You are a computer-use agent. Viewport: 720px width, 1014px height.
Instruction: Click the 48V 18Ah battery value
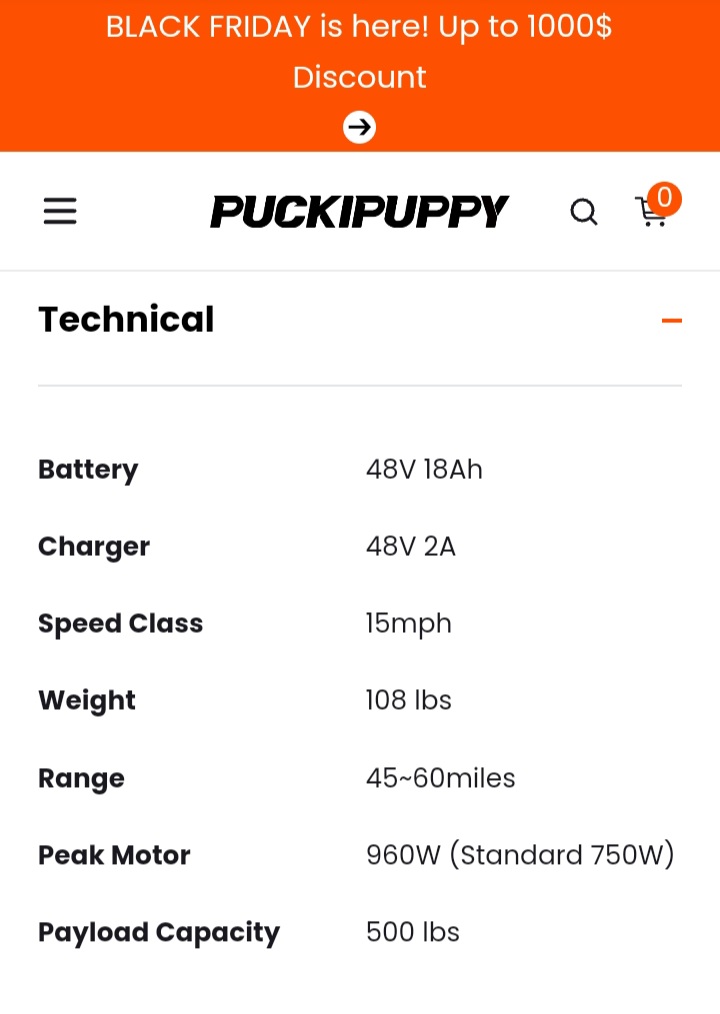tap(424, 469)
